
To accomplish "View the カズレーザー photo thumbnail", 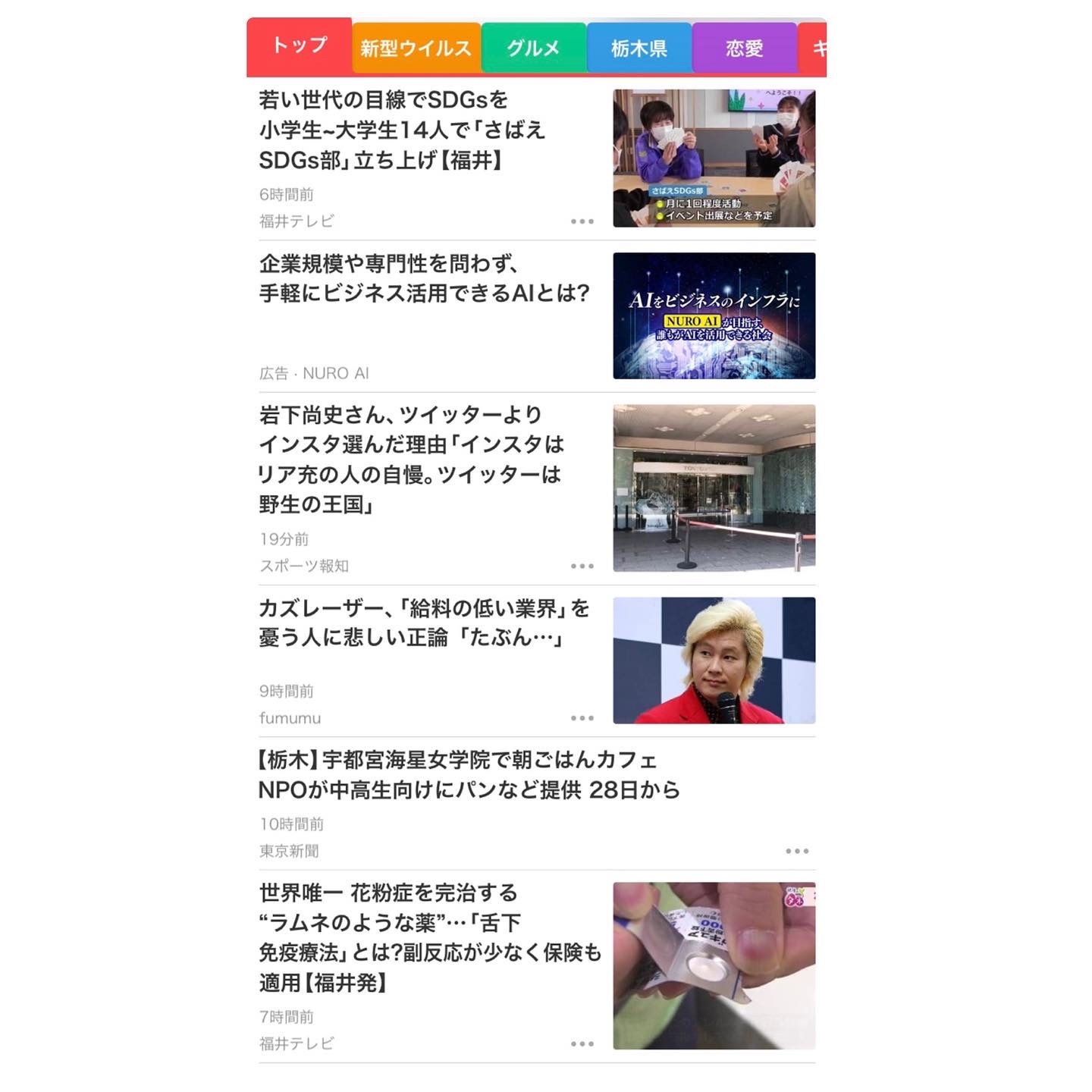I will coord(714,660).
